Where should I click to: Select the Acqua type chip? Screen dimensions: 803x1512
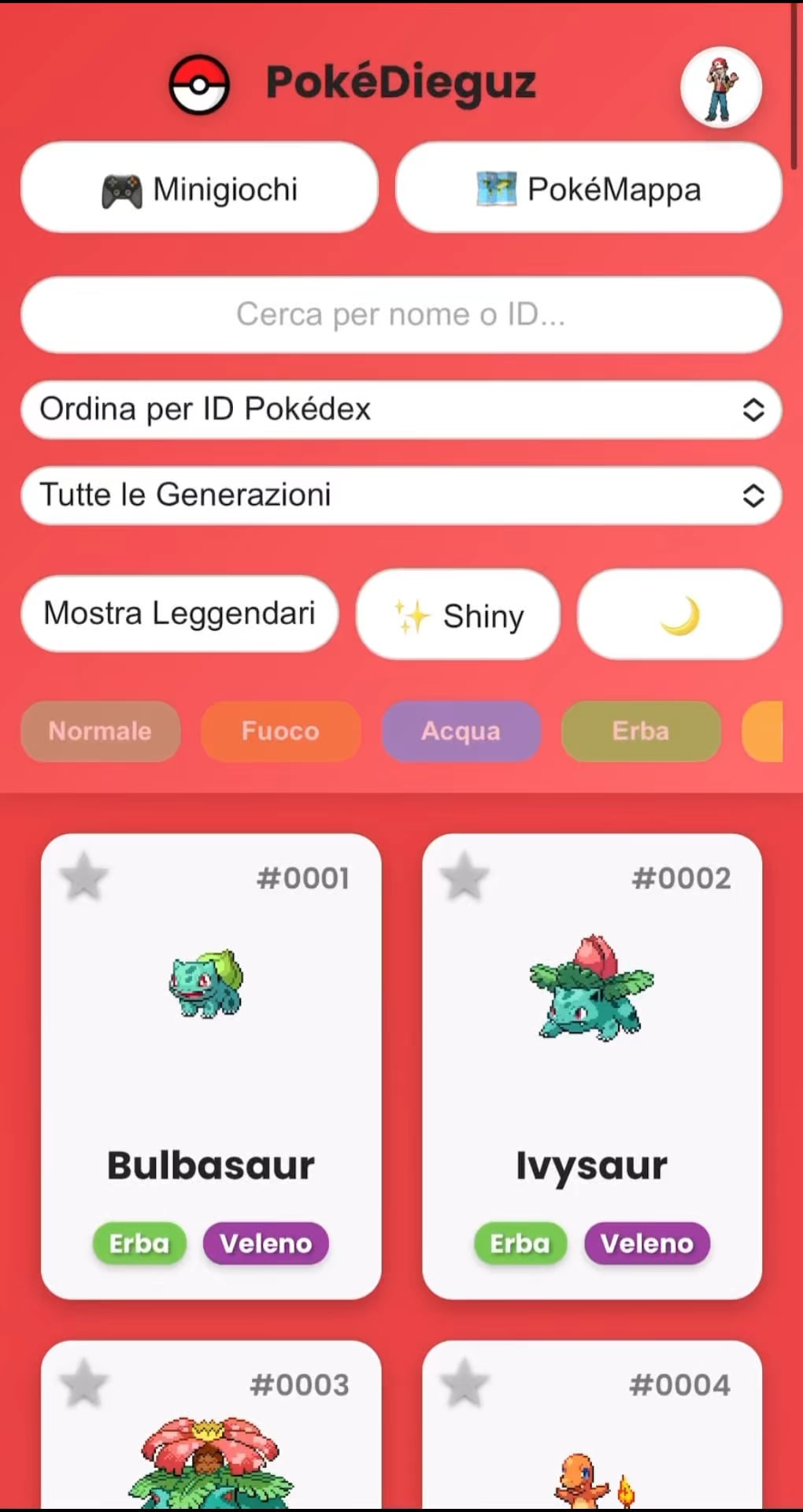[x=461, y=731]
